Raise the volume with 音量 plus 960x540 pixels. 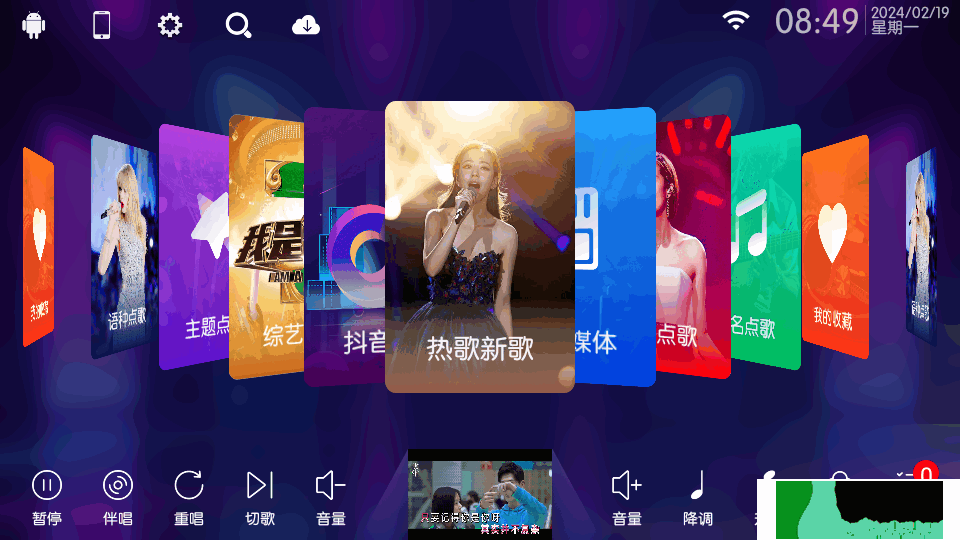click(x=627, y=495)
